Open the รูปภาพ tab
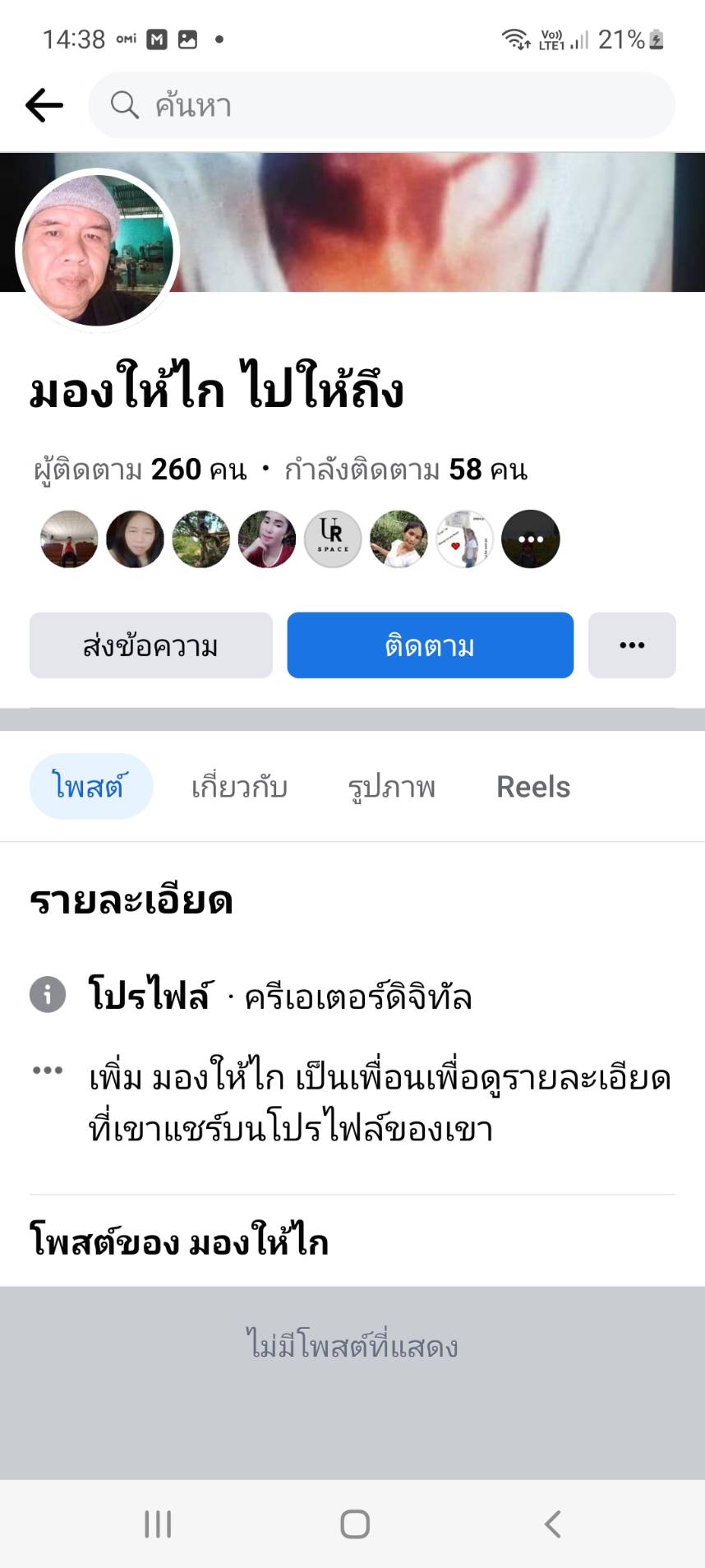The width and height of the screenshot is (705, 1568). coord(391,786)
